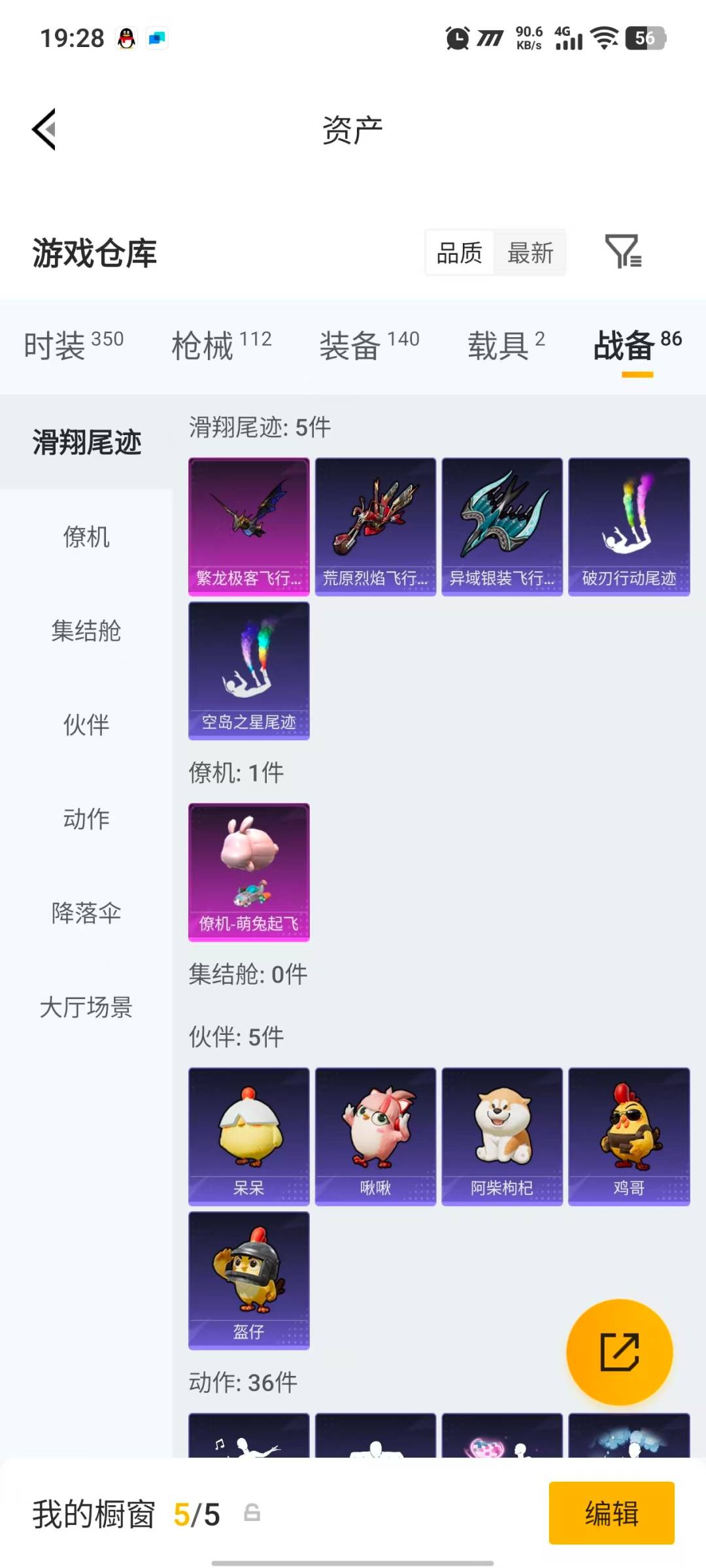Screen dimensions: 706x1568
Task: Switch sorting to 最新
Action: click(x=531, y=253)
